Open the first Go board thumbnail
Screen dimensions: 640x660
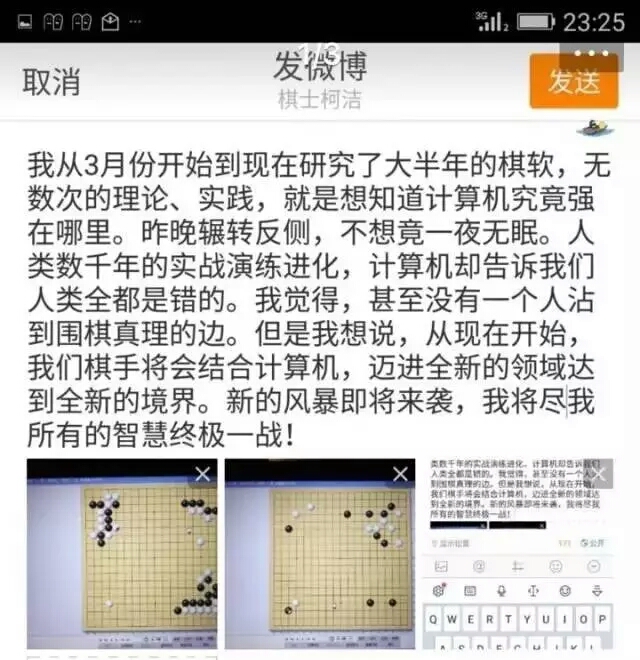click(120, 560)
